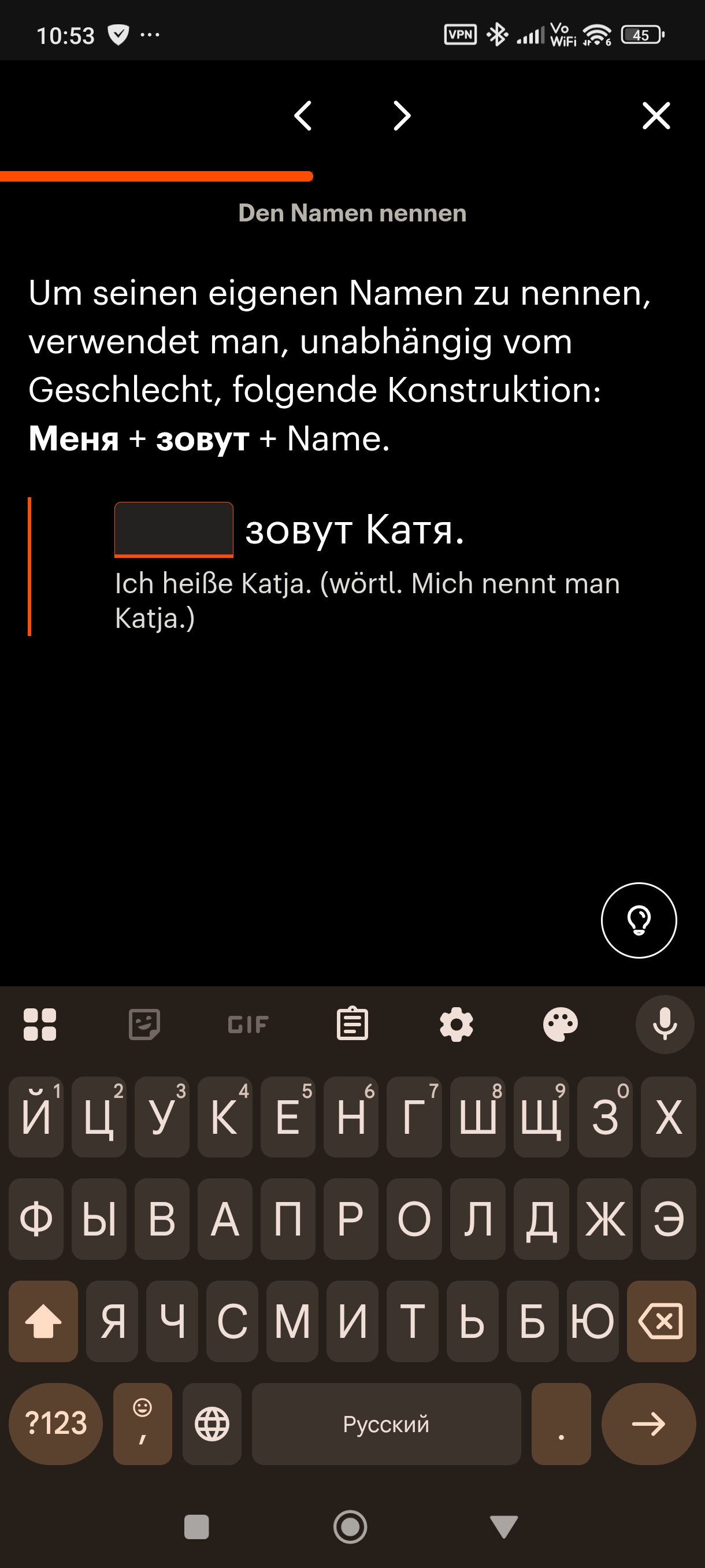Screen dimensions: 705x1568
Task: Open the keyboard settings gear
Action: [x=456, y=1025]
